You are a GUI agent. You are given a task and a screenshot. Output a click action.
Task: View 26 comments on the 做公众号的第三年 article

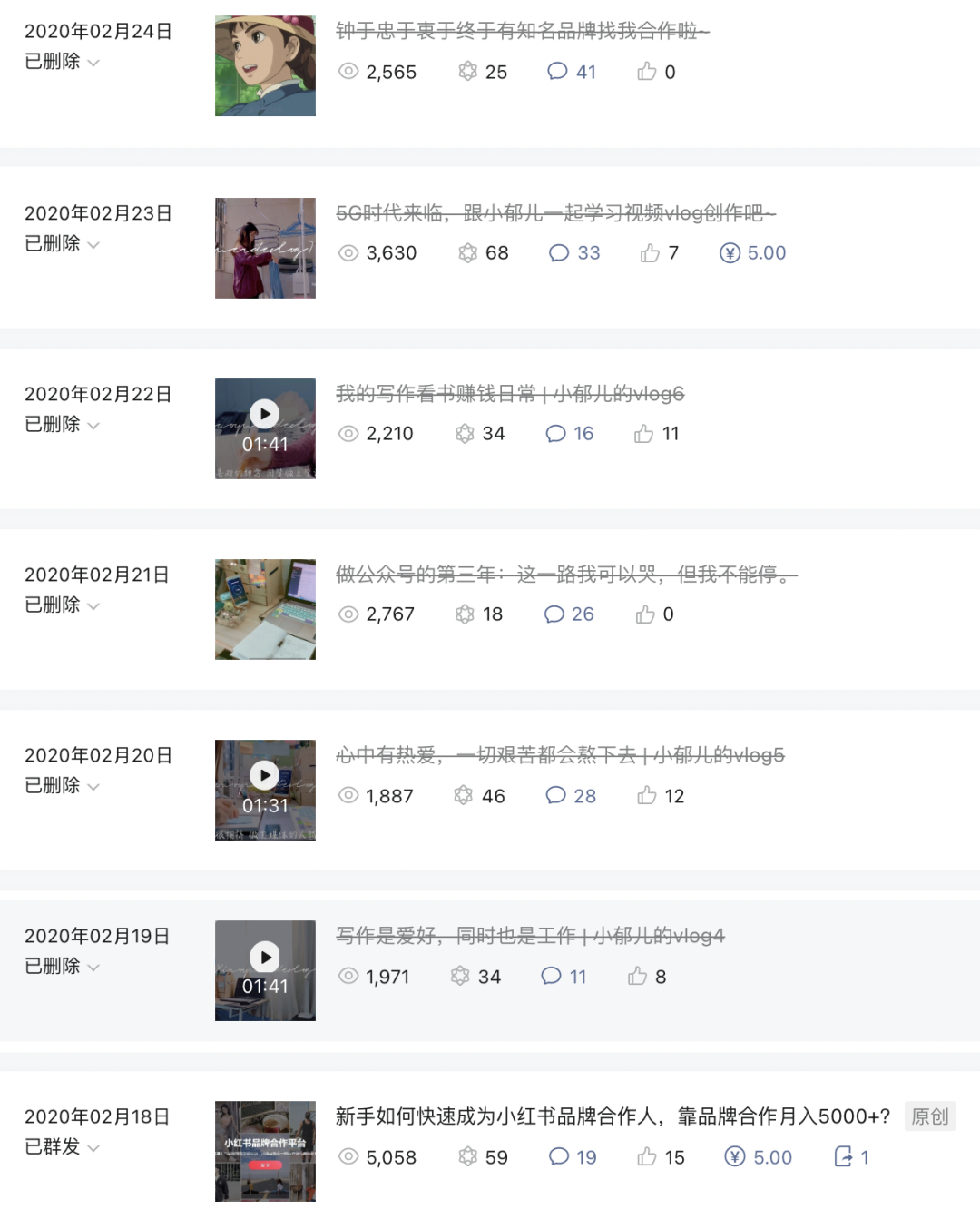[570, 614]
